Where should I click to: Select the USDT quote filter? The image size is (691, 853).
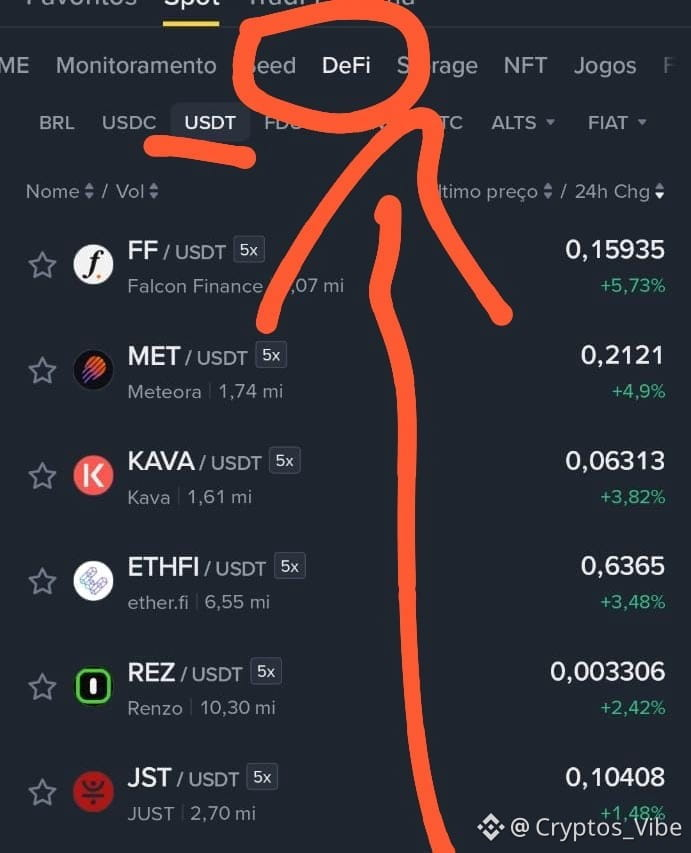(210, 122)
